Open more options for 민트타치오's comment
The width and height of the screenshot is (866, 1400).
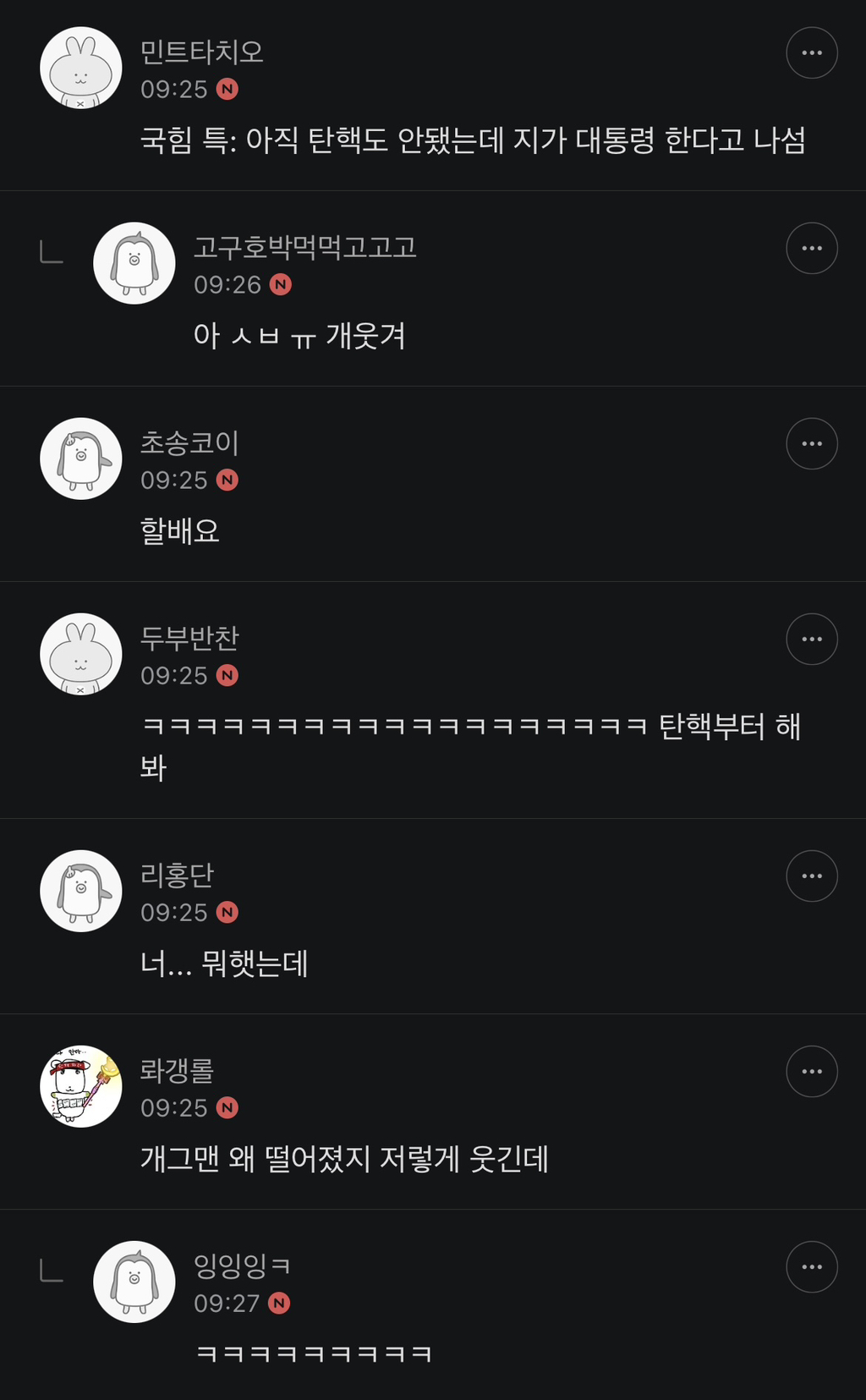811,52
